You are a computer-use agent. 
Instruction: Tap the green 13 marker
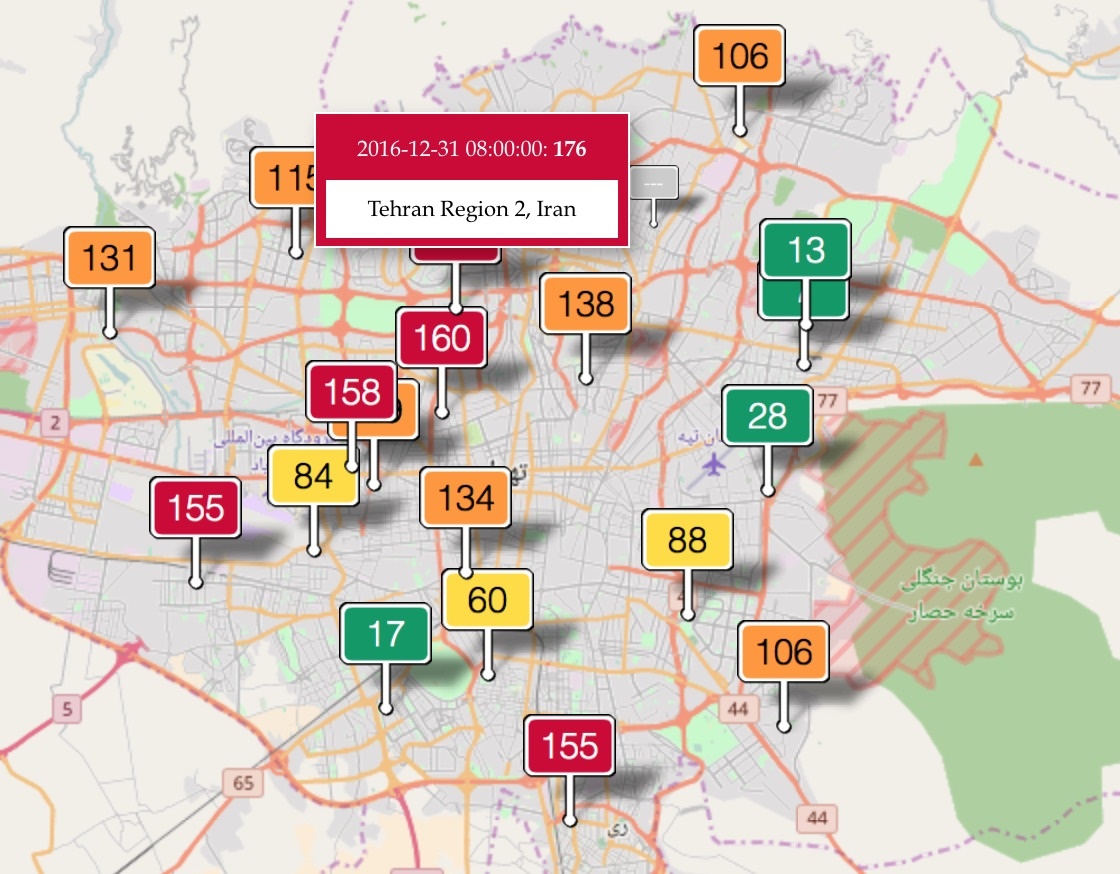[x=805, y=249]
